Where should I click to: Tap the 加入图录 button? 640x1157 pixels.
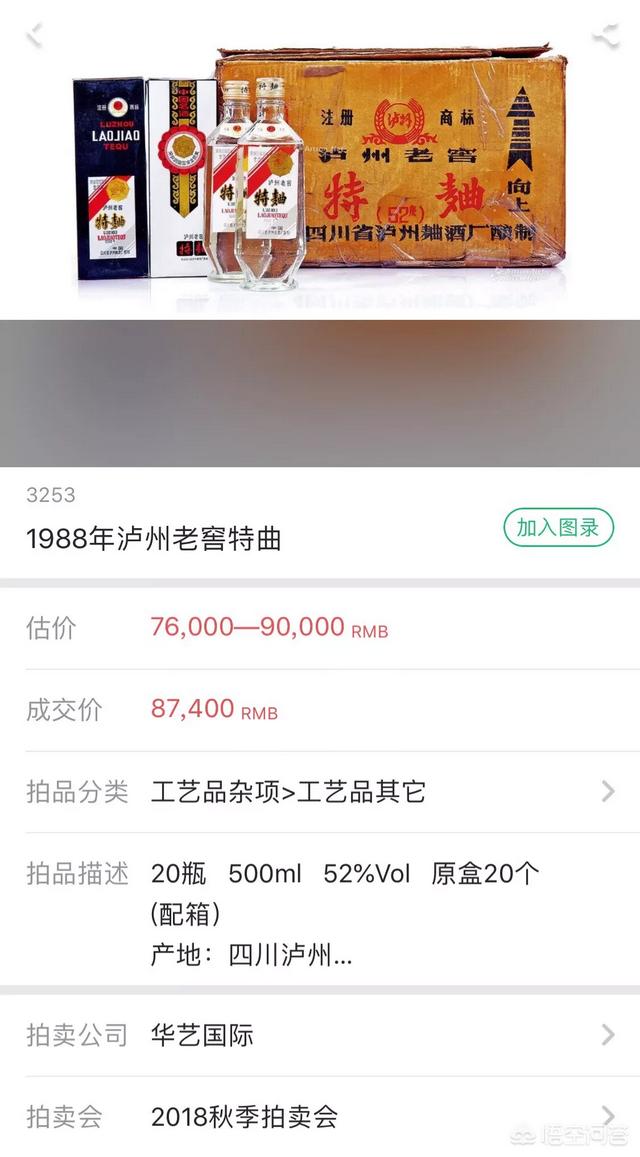[x=558, y=528]
